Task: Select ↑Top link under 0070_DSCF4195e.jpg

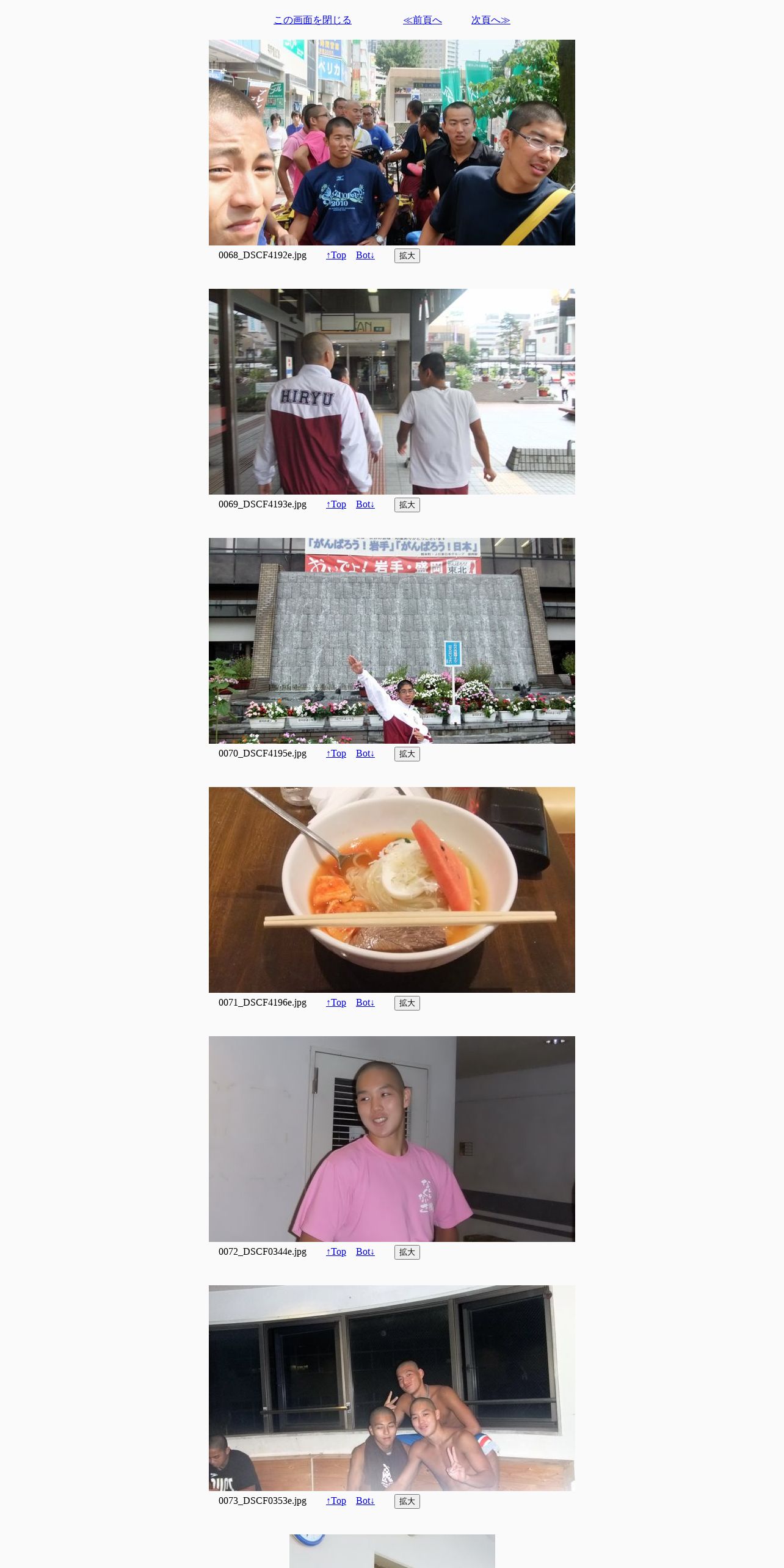Action: coord(336,753)
